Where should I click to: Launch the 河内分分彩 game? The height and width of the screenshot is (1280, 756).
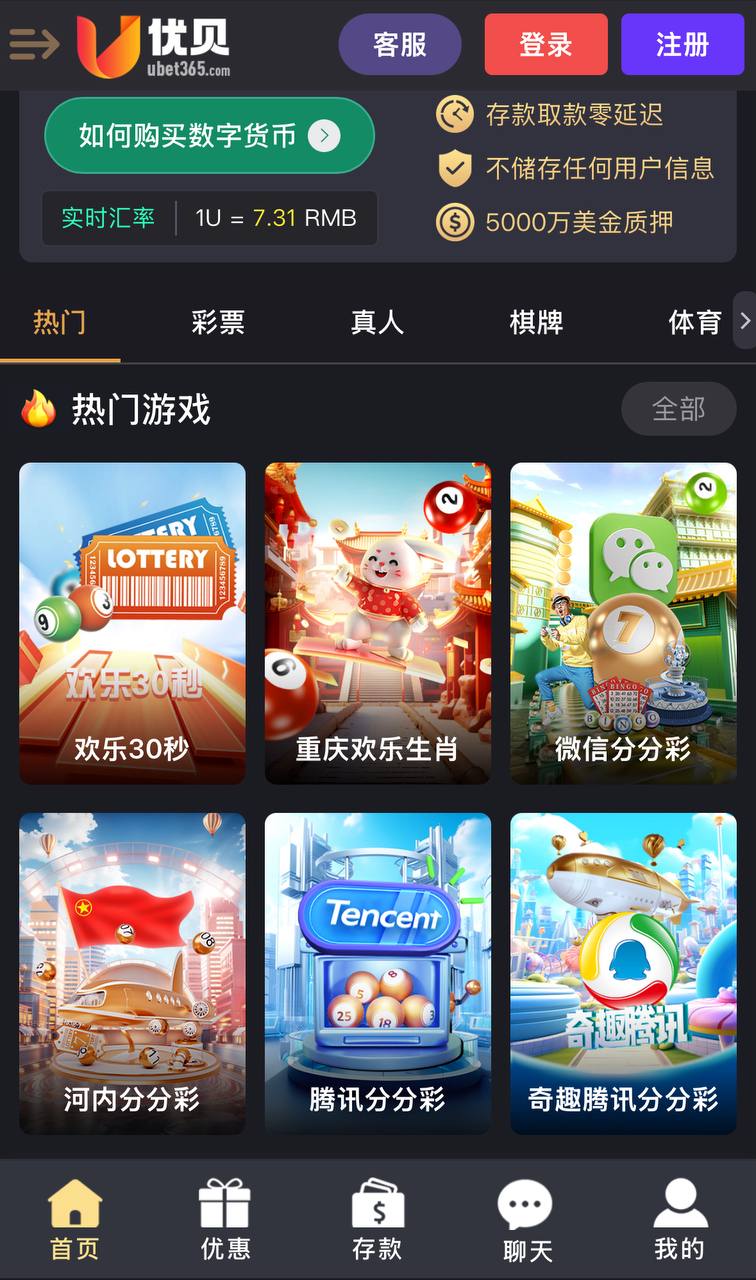132,973
